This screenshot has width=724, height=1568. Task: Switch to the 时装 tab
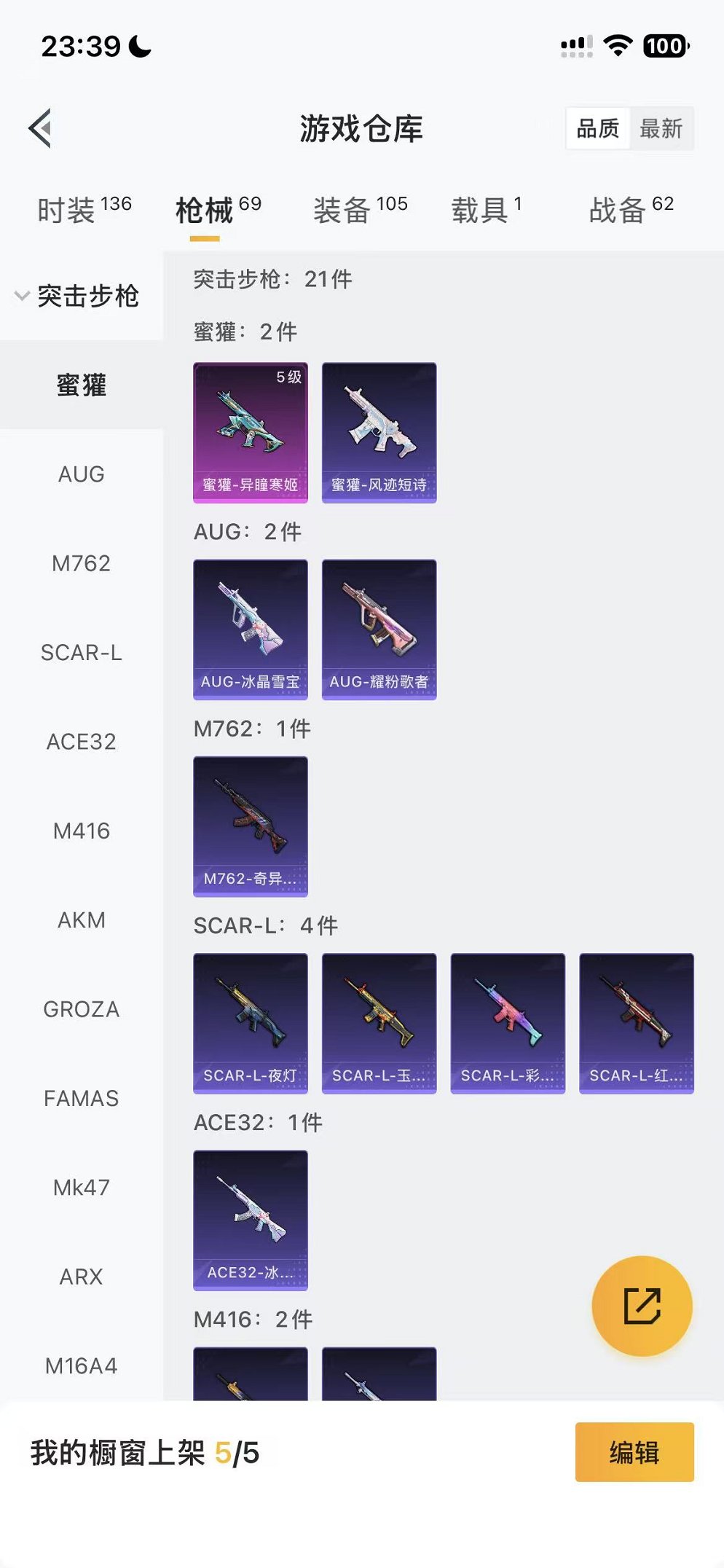(x=84, y=210)
